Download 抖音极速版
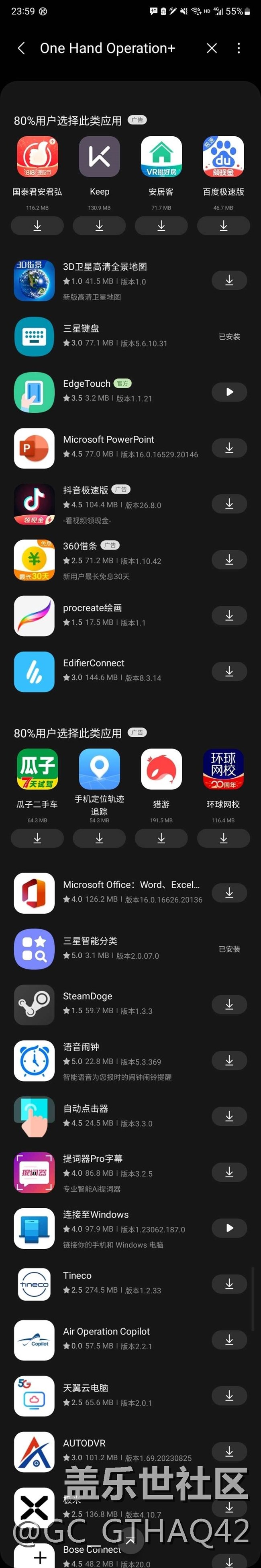Viewport: 261px width, 1568px height. (x=229, y=504)
